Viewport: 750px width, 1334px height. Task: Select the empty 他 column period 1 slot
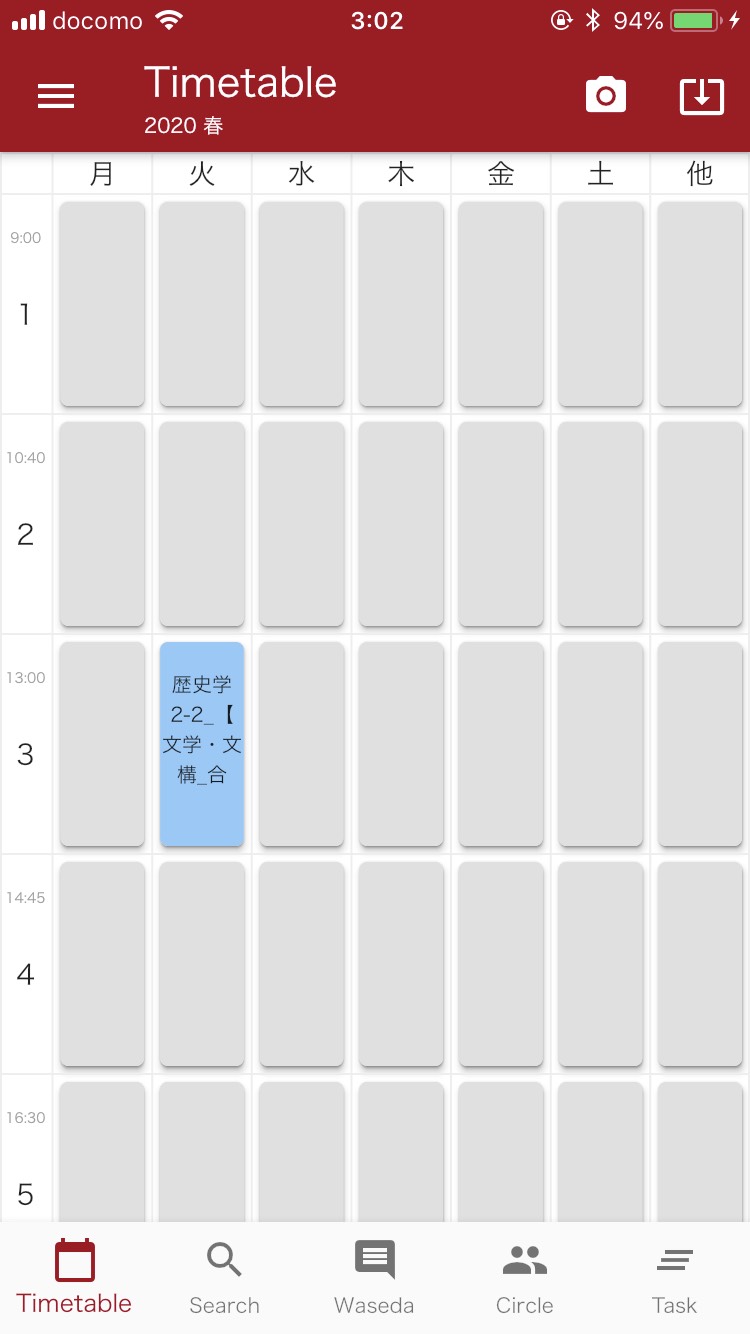pyautogui.click(x=700, y=304)
